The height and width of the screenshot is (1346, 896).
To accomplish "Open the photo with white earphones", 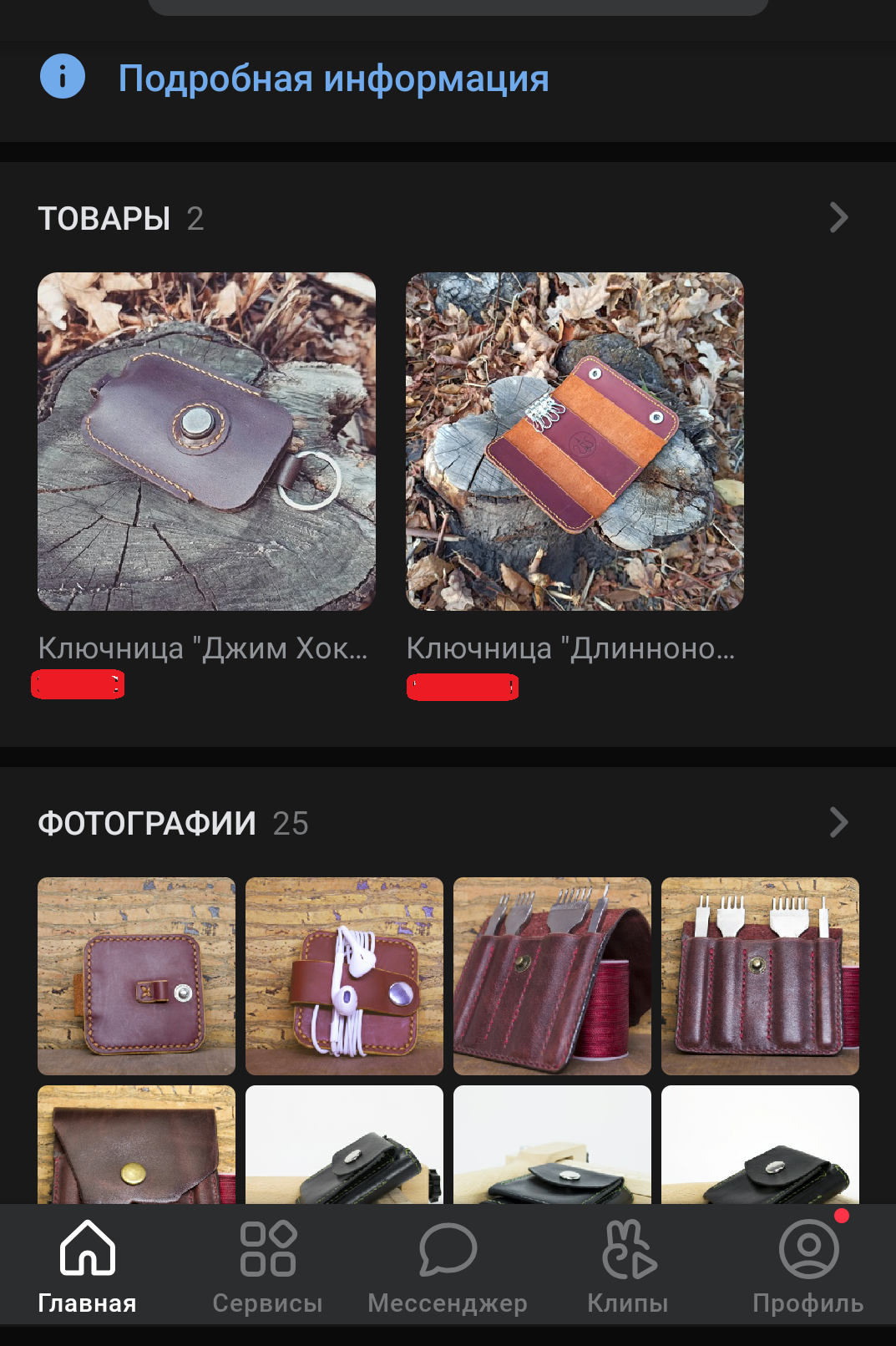I will [x=344, y=976].
